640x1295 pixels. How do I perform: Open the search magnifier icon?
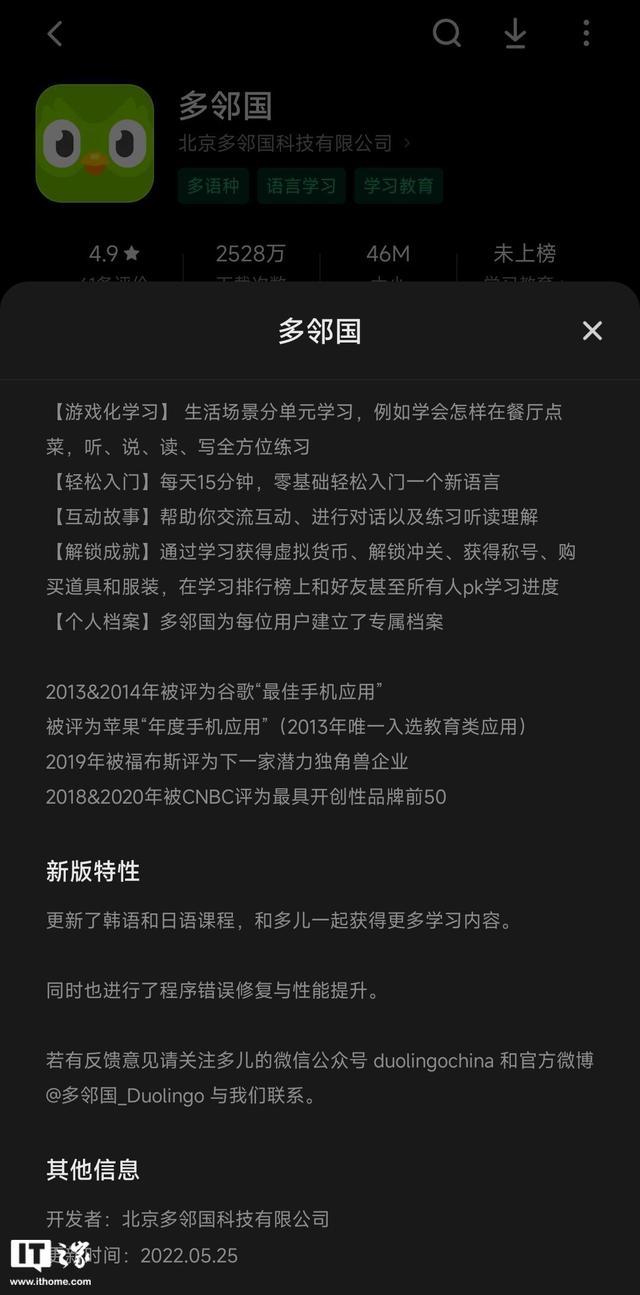pyautogui.click(x=447, y=34)
